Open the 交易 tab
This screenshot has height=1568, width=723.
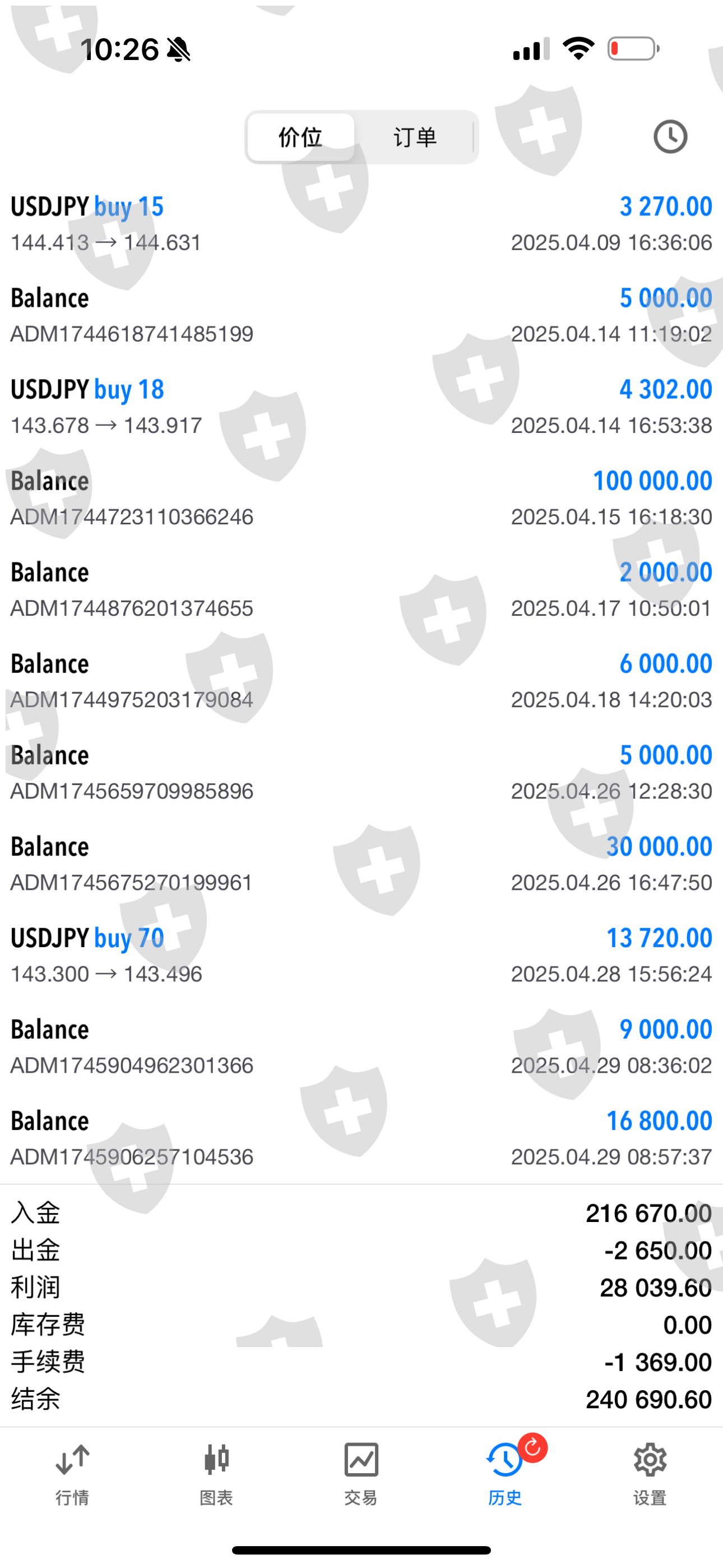(x=361, y=1474)
